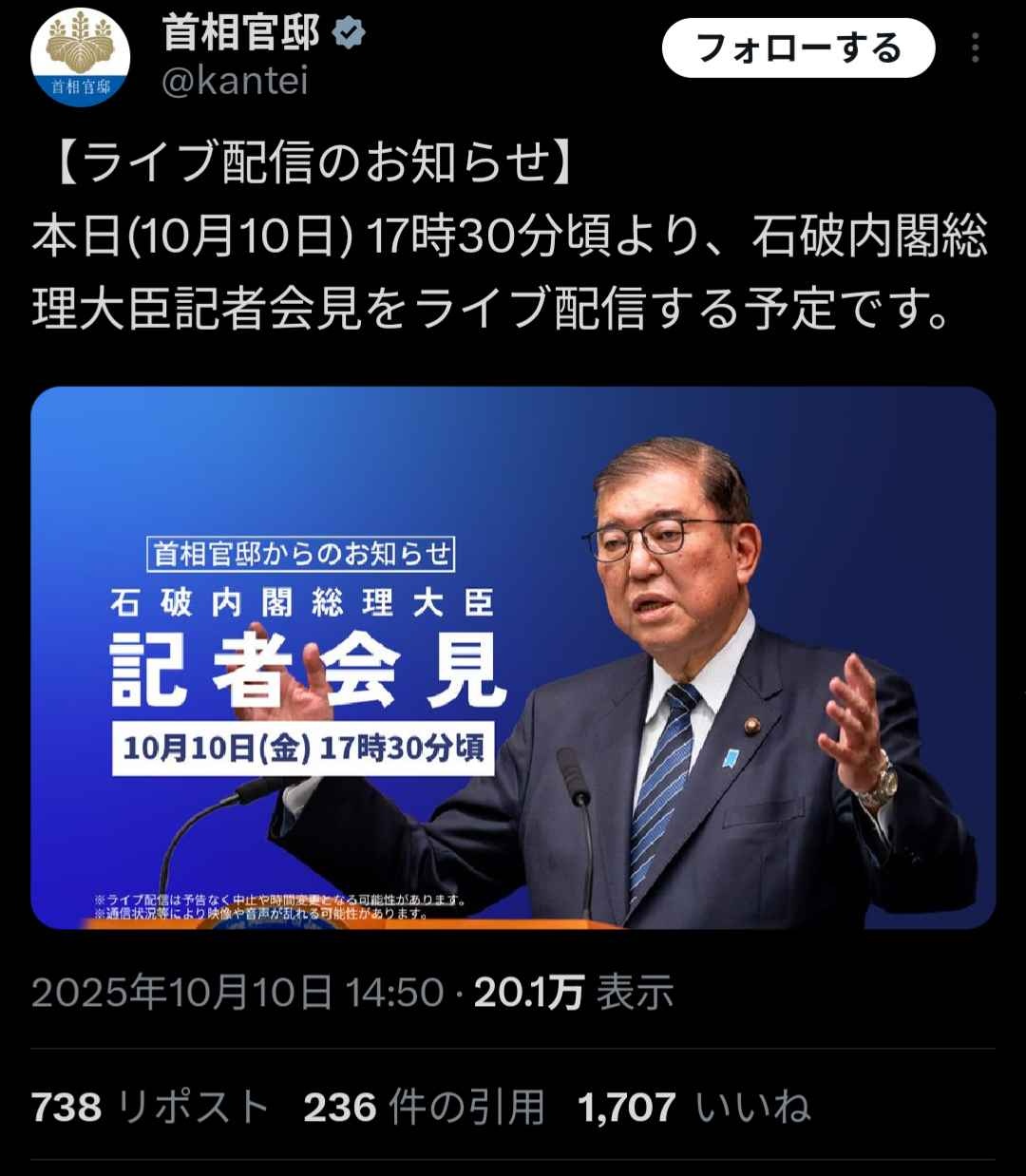The image size is (1026, 1176).
Task: Open the post's three-dot overflow menu
Action: [975, 48]
